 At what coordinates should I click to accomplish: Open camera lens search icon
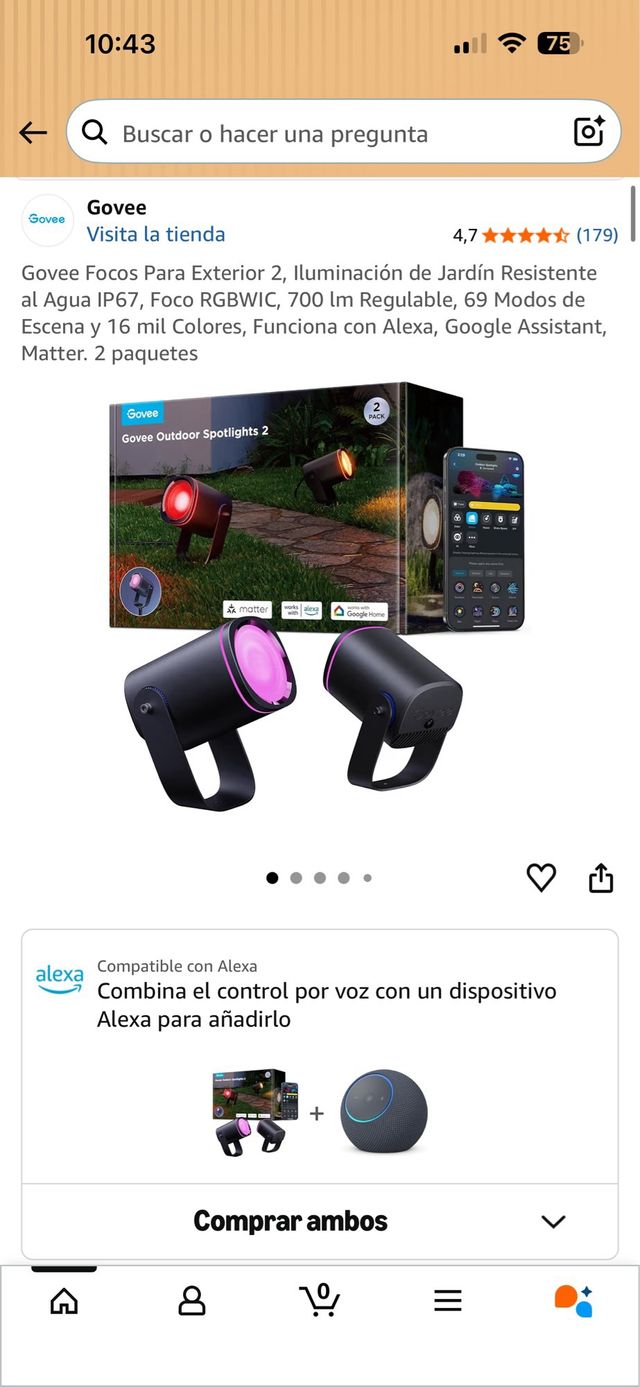588,132
